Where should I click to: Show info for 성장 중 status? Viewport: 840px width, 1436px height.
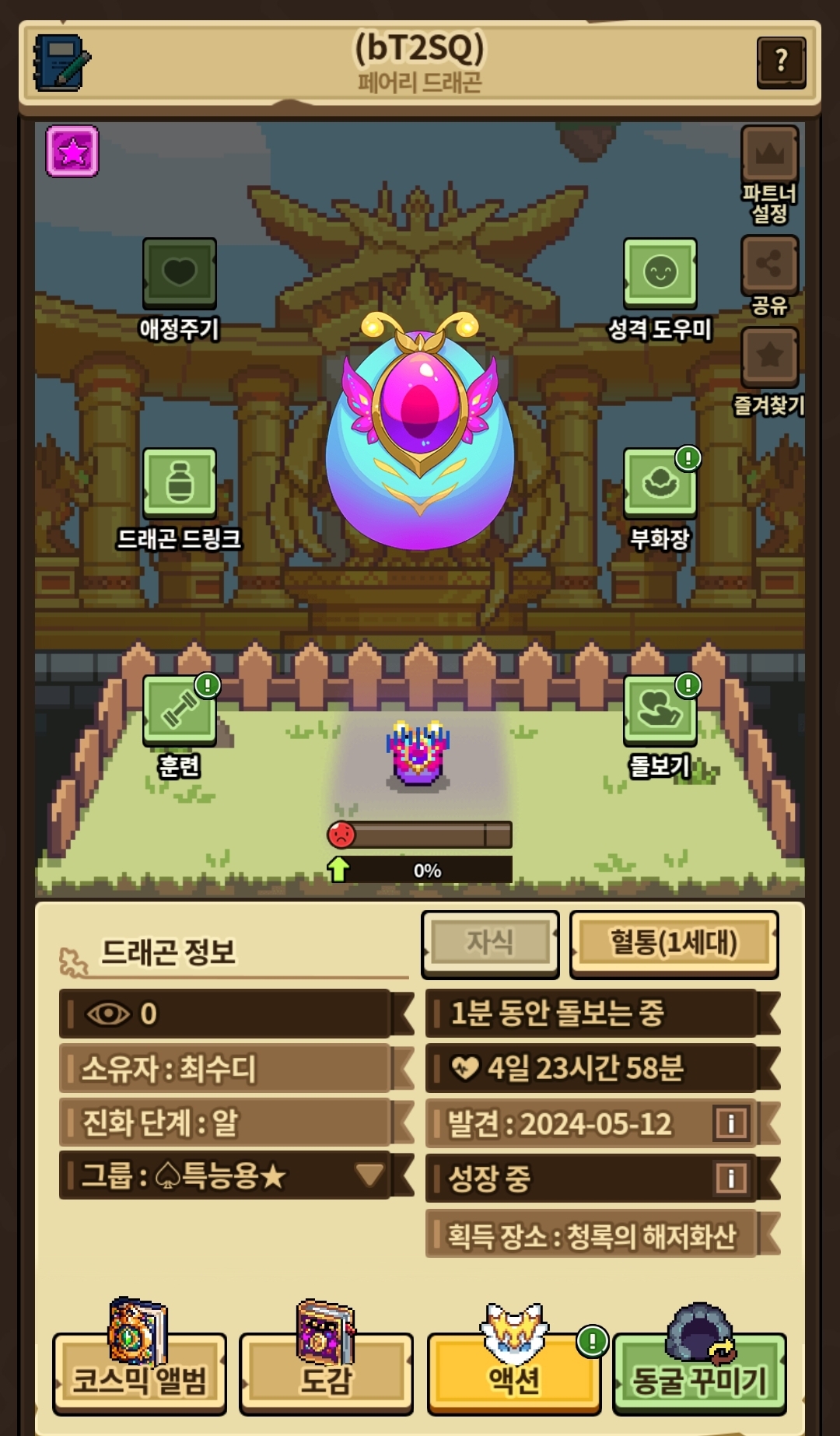[731, 1178]
